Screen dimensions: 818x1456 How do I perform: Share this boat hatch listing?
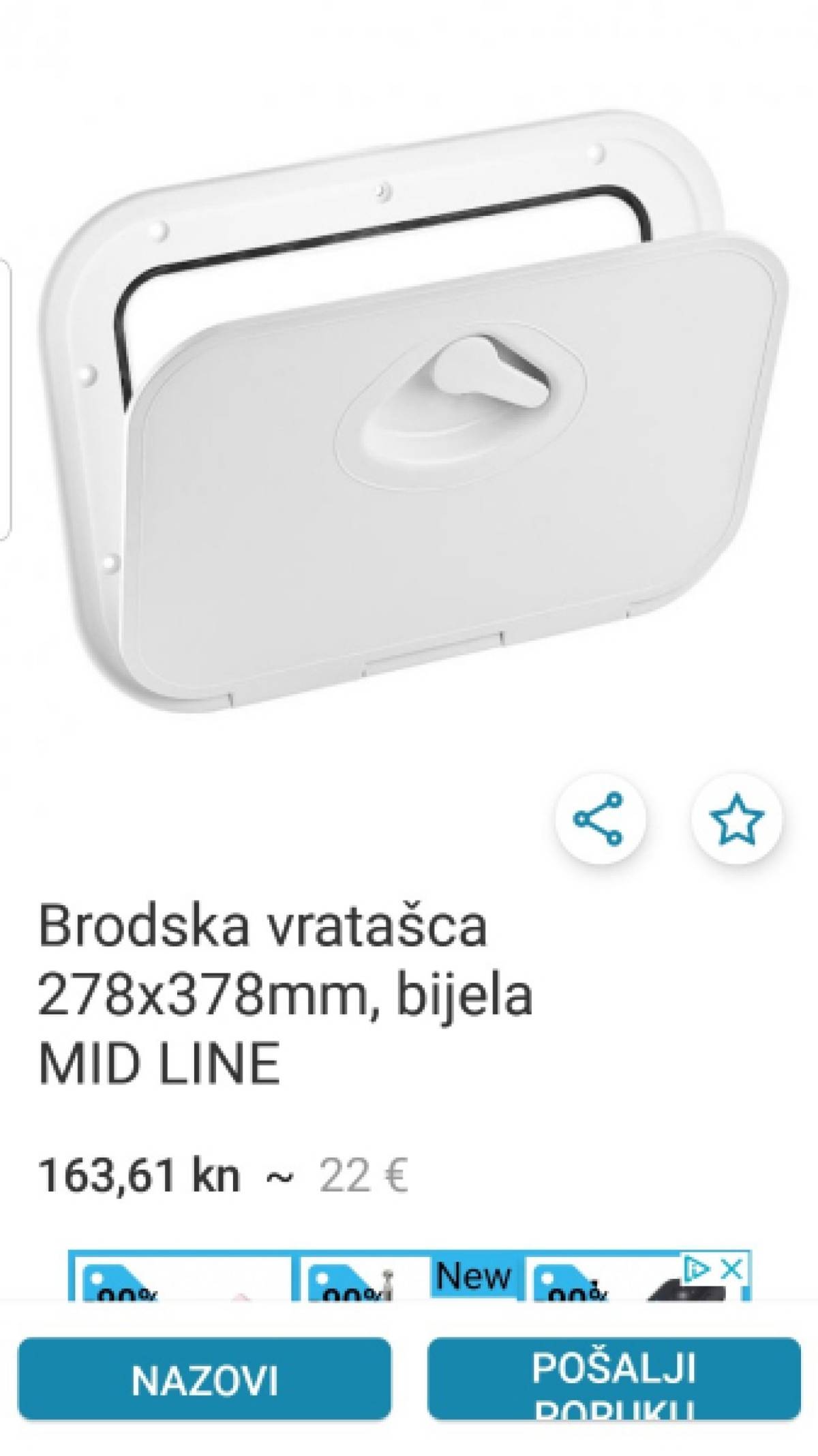(x=599, y=817)
